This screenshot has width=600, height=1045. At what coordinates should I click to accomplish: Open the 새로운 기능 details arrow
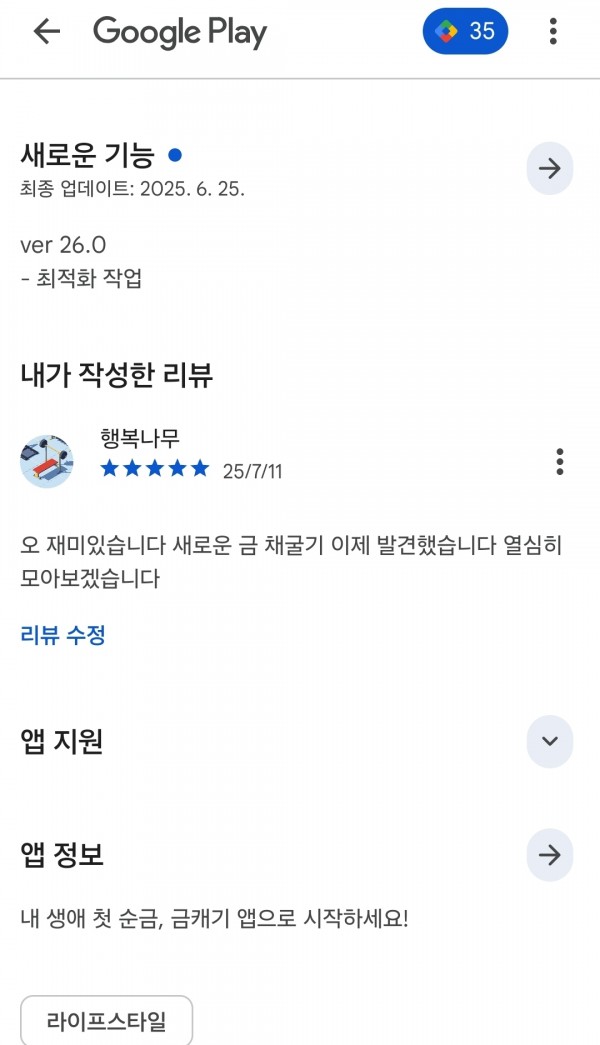click(550, 169)
